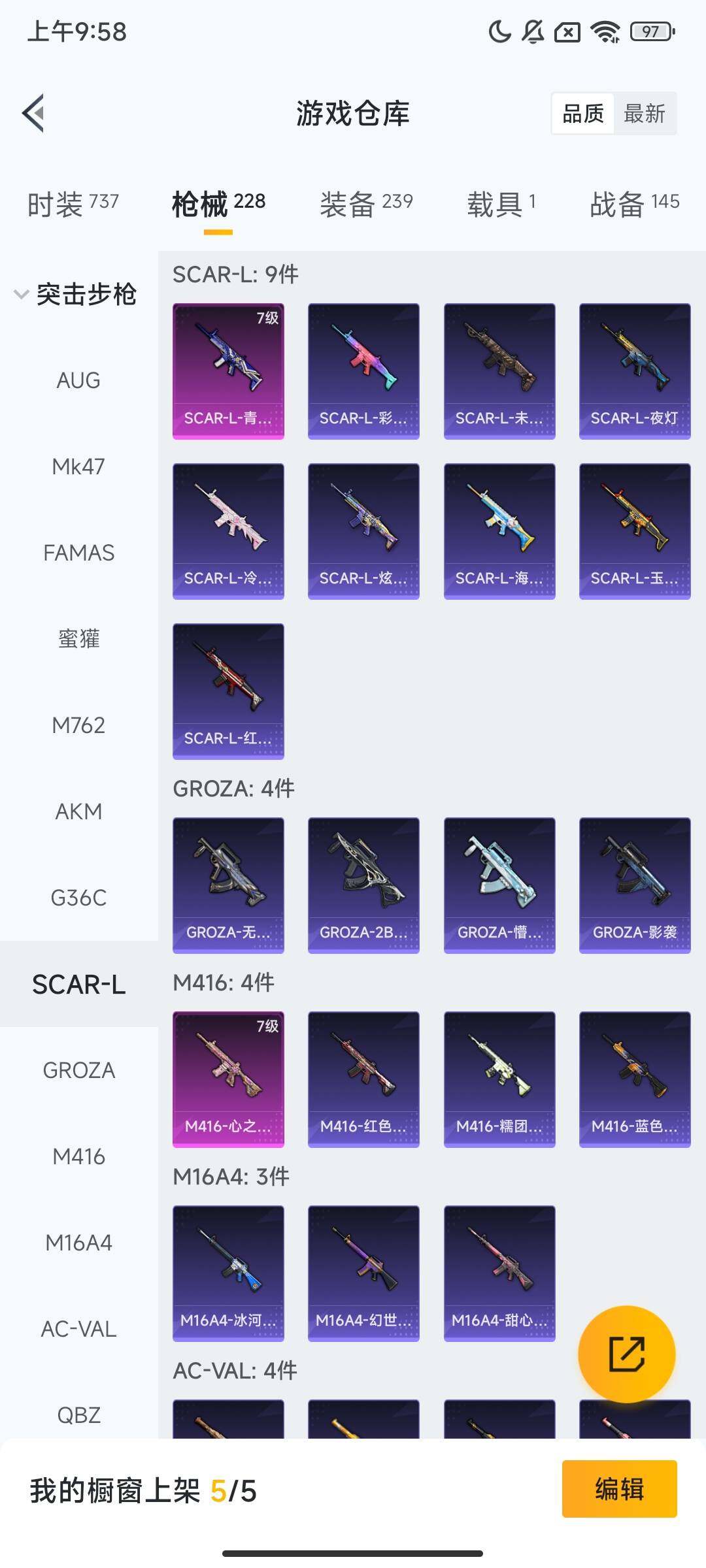This screenshot has height=1568, width=706.
Task: Tap the yellow floating share button
Action: (x=626, y=1354)
